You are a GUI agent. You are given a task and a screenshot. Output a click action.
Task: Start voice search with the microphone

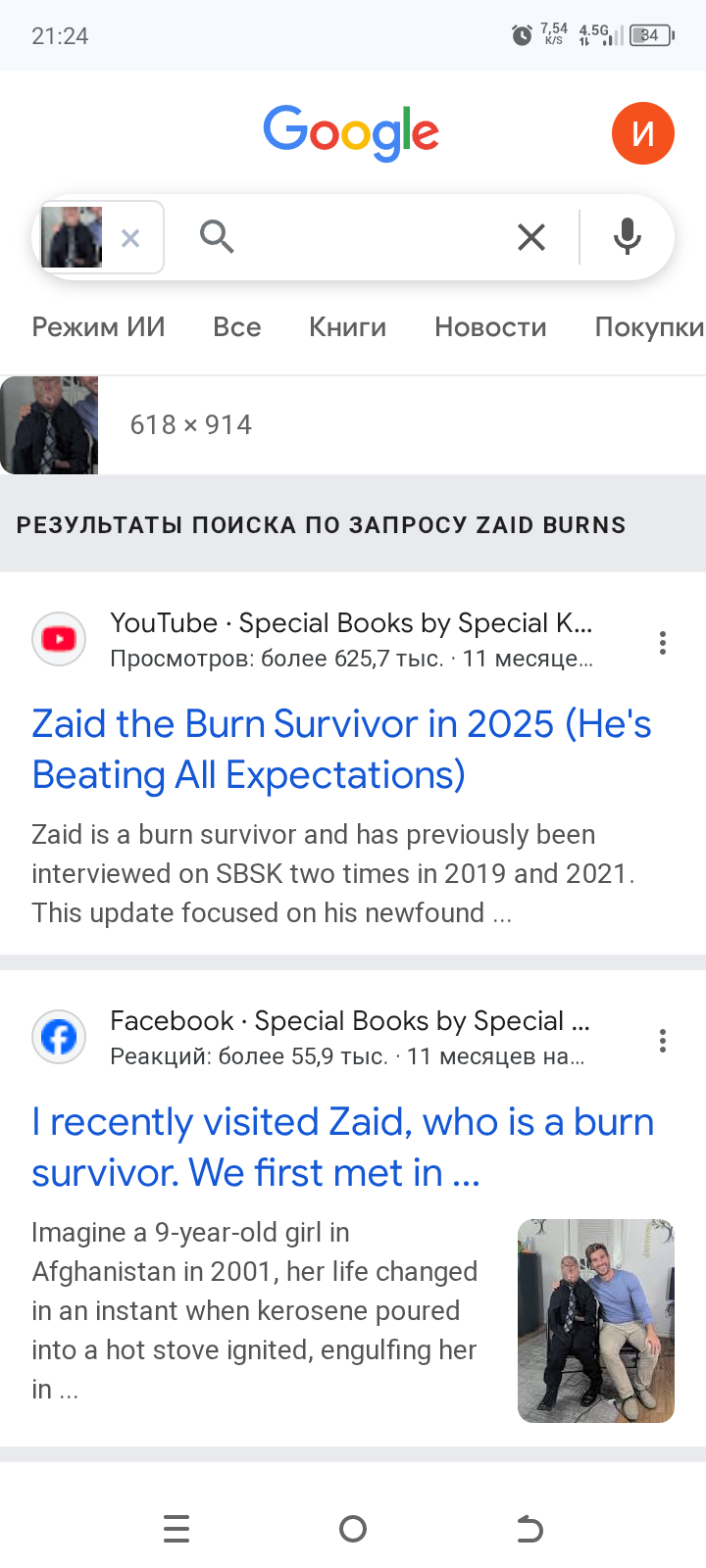(627, 237)
